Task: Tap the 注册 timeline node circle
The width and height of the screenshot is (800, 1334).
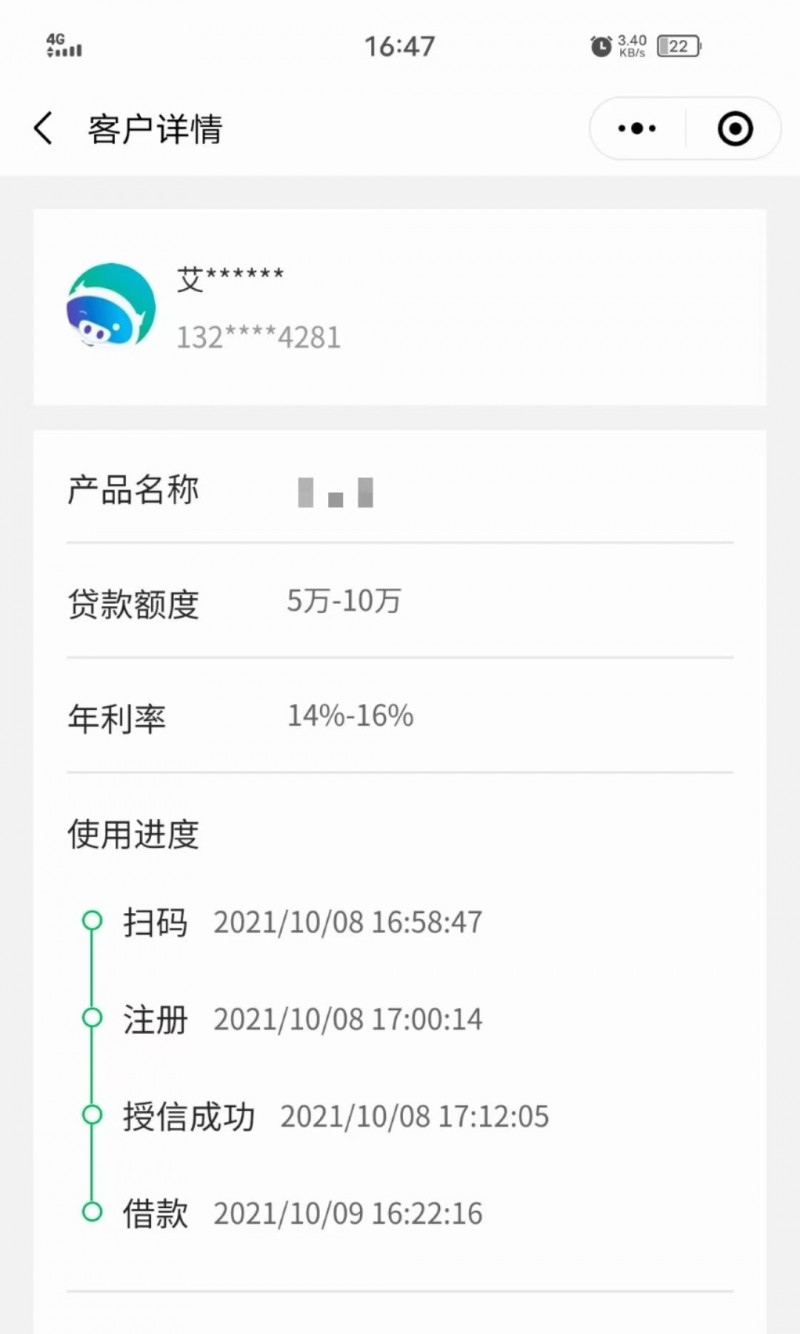Action: coord(92,1018)
